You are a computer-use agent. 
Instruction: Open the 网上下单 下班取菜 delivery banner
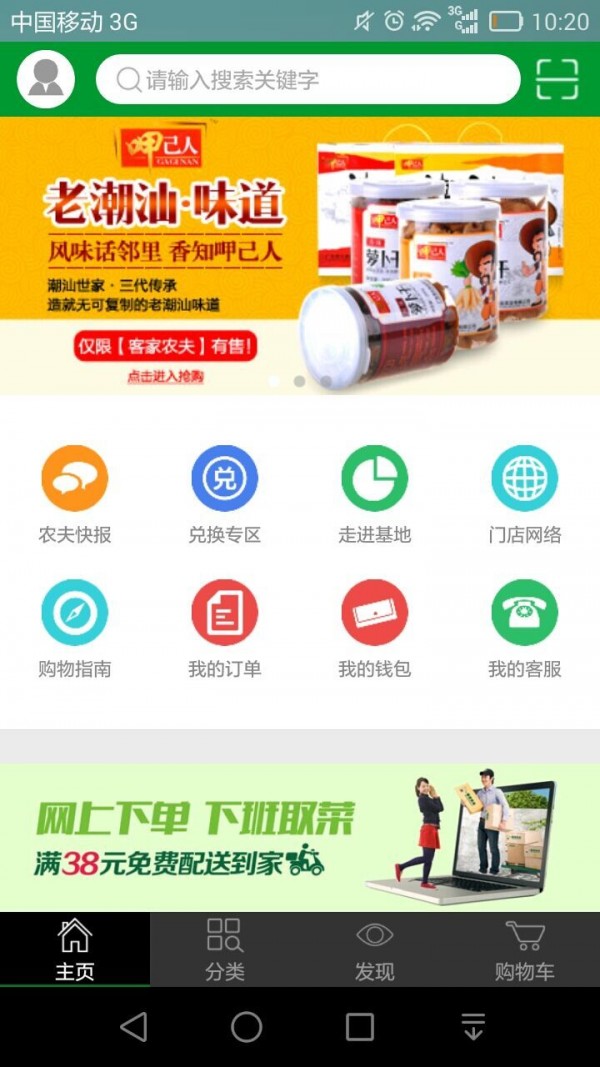pos(300,838)
